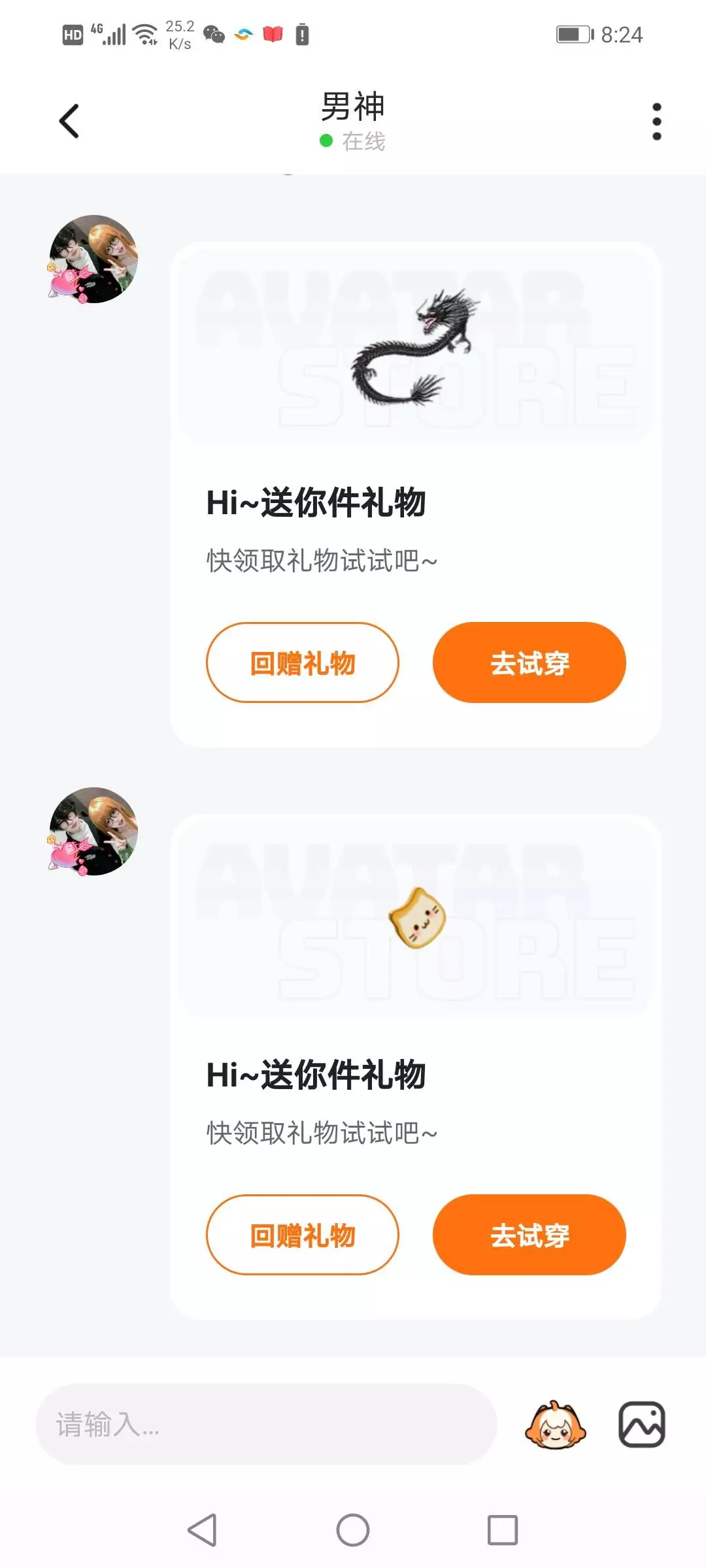Tap 回赠礼物 on the cat toast gift card
This screenshot has height=1568, width=706.
pos(302,1235)
